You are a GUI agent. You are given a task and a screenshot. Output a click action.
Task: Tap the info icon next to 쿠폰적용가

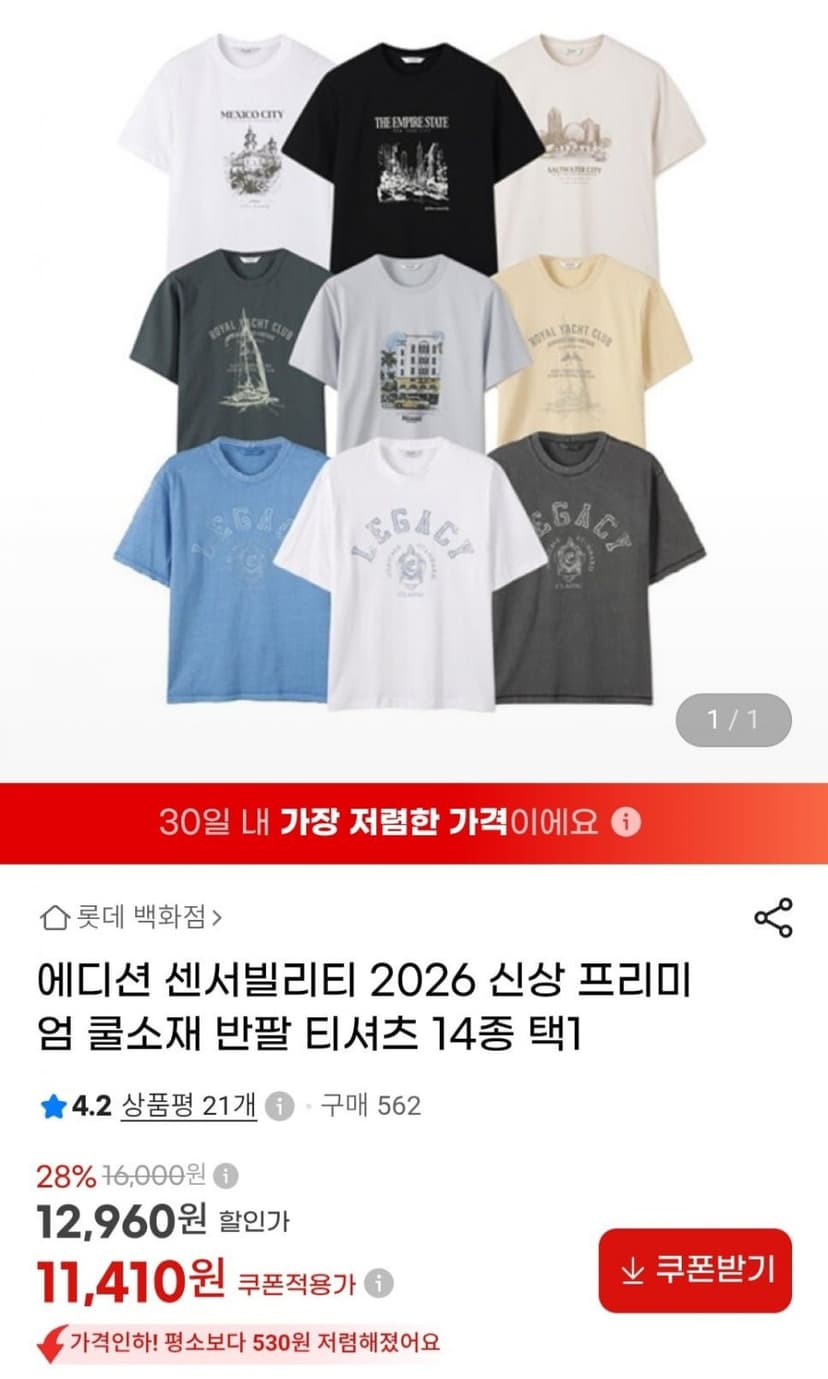378,1284
